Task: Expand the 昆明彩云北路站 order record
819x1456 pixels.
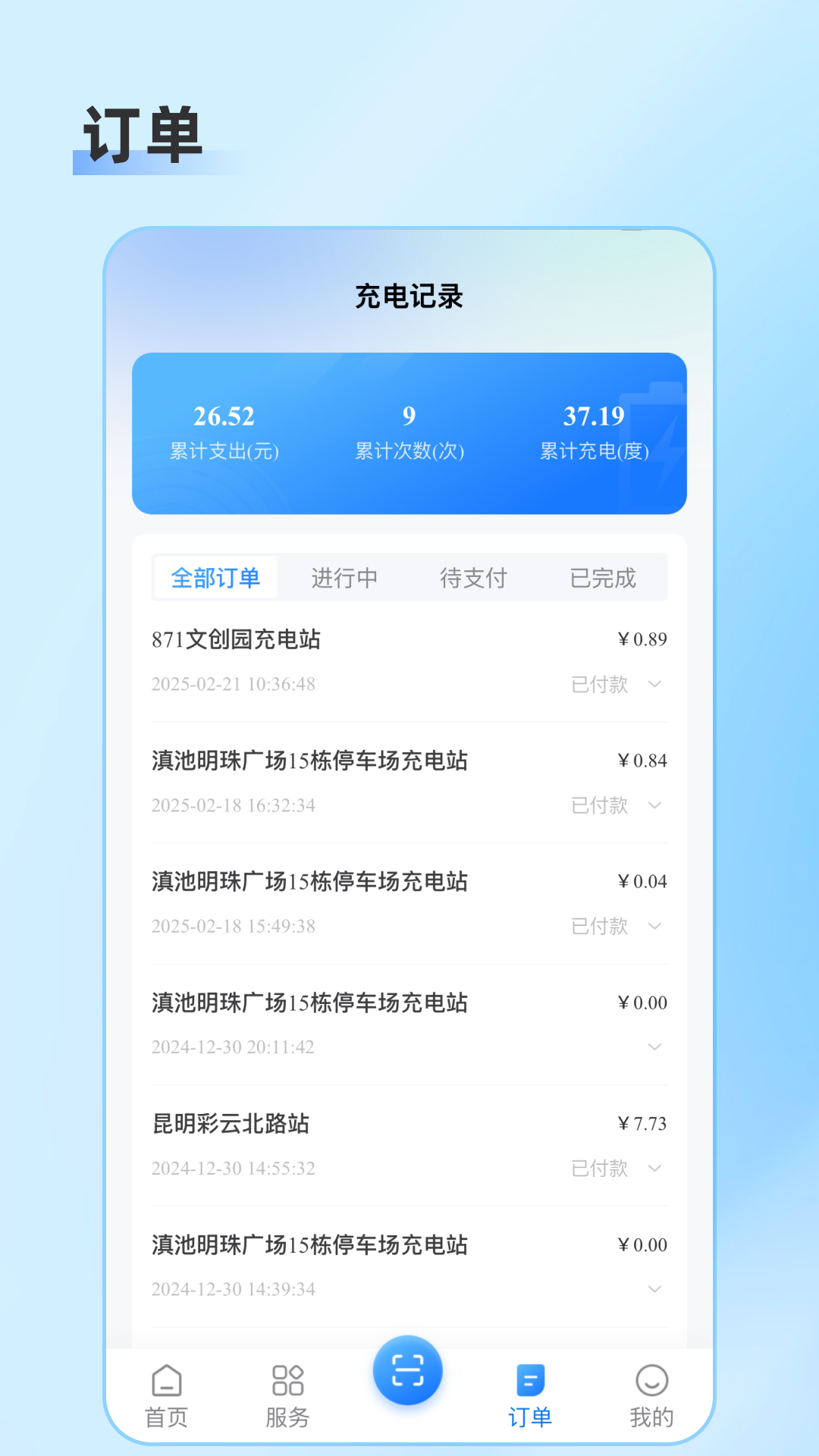Action: click(654, 1169)
